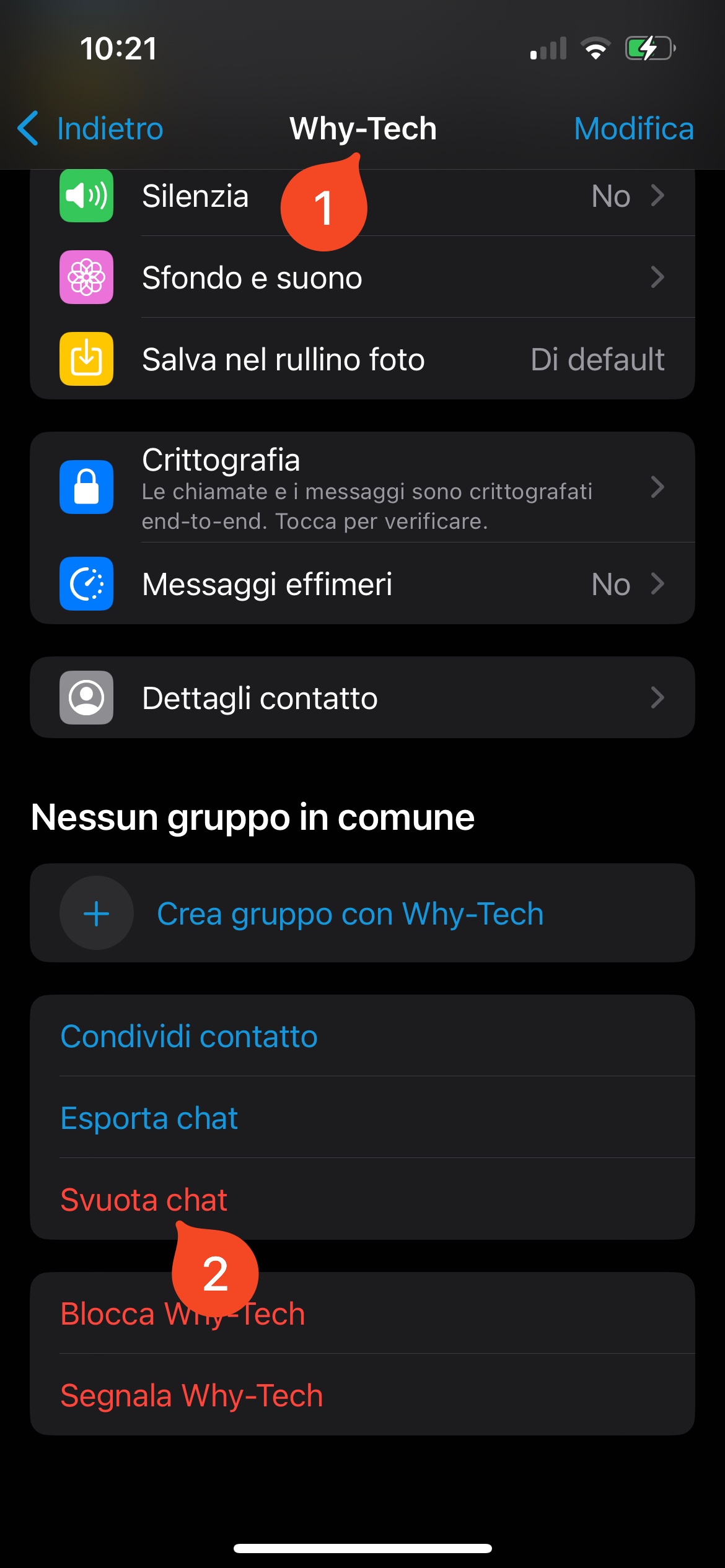Choose Esporta chat

tap(362, 1118)
